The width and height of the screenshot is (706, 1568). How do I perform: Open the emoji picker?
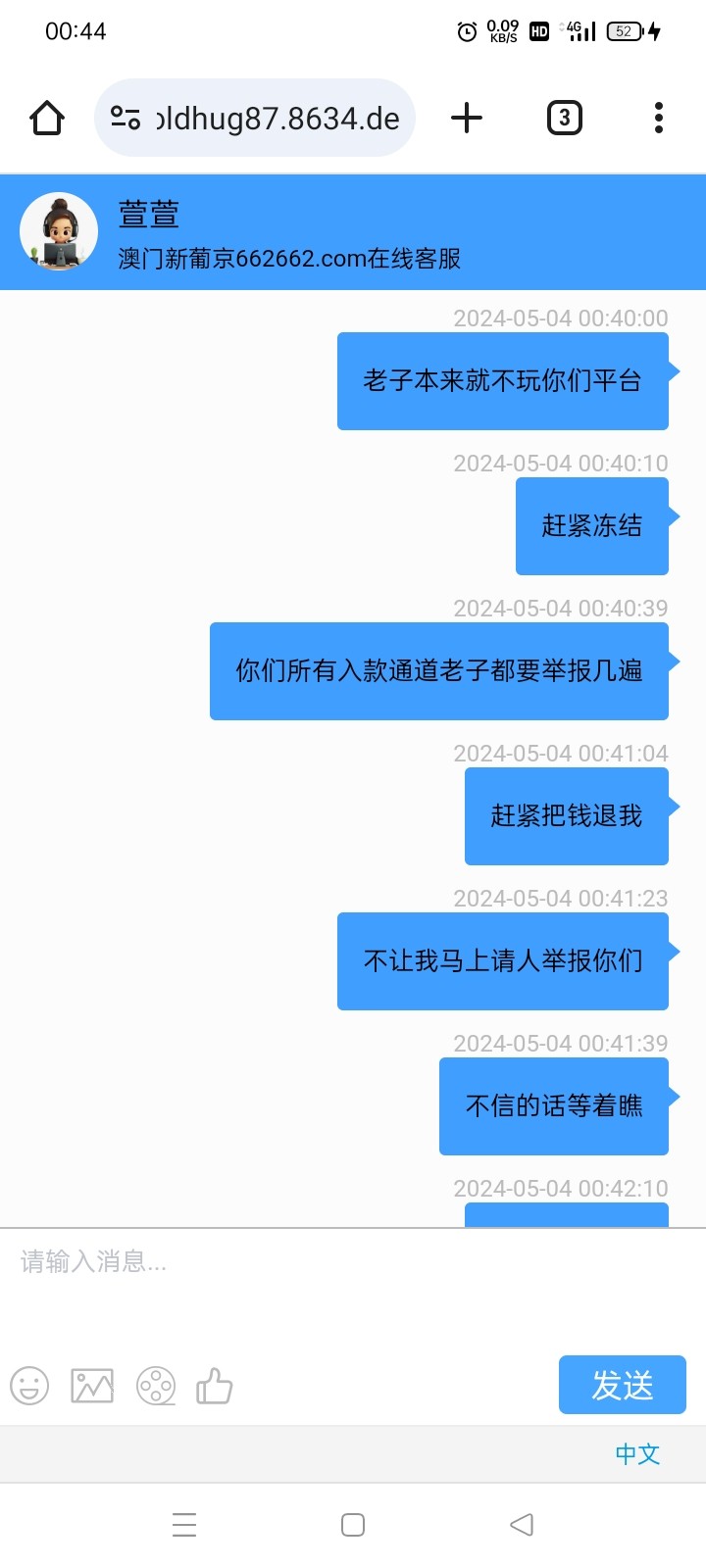point(29,1386)
